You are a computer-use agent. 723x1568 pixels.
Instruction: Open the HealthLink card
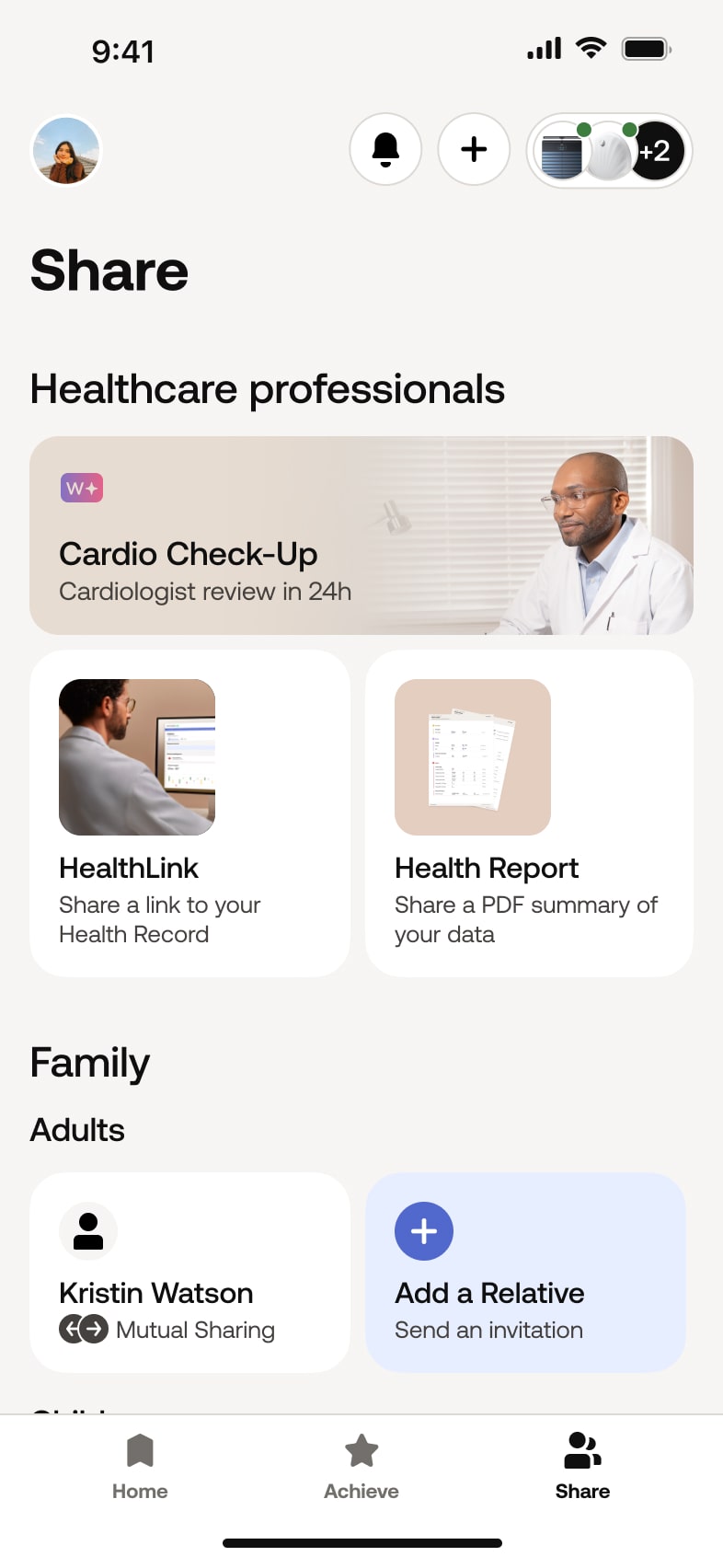[189, 813]
